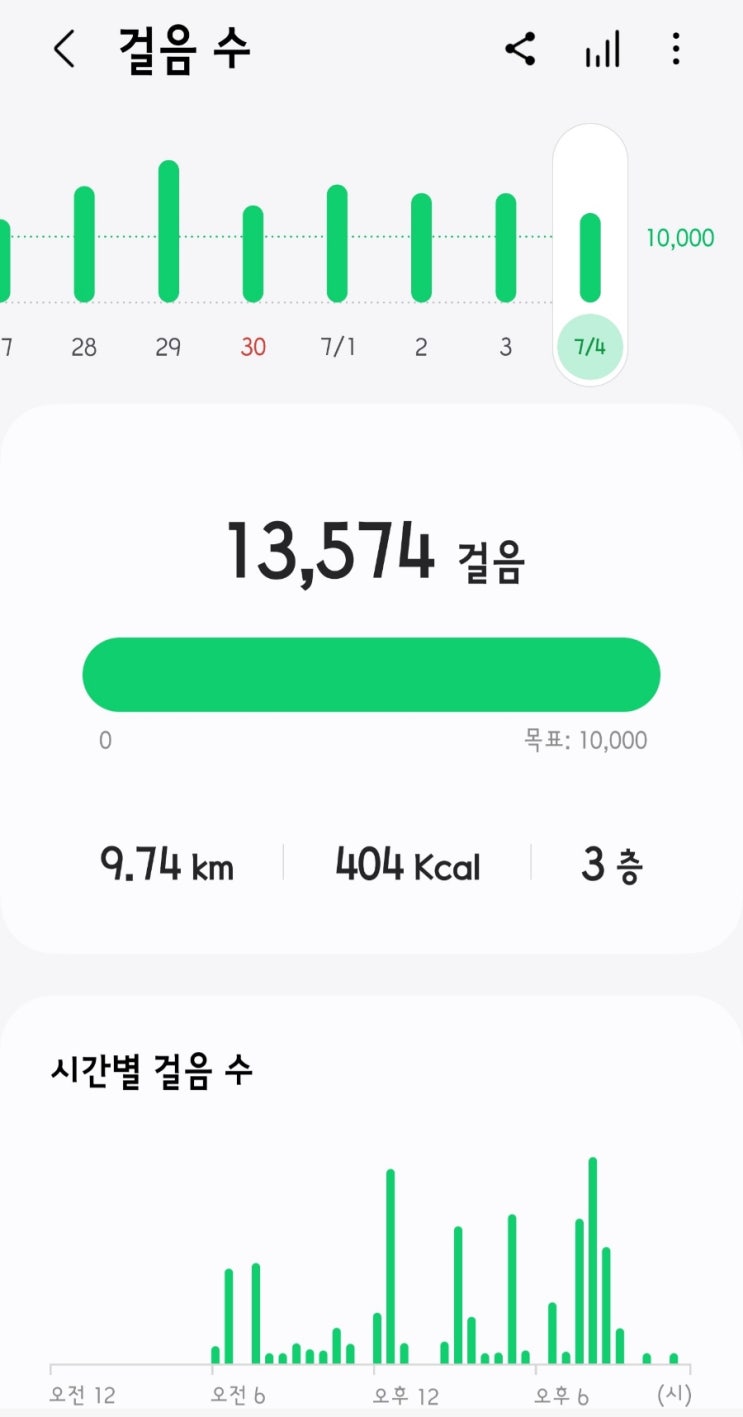Select the 29th day bar
Viewport: 743px width, 1417px height.
pyautogui.click(x=169, y=232)
